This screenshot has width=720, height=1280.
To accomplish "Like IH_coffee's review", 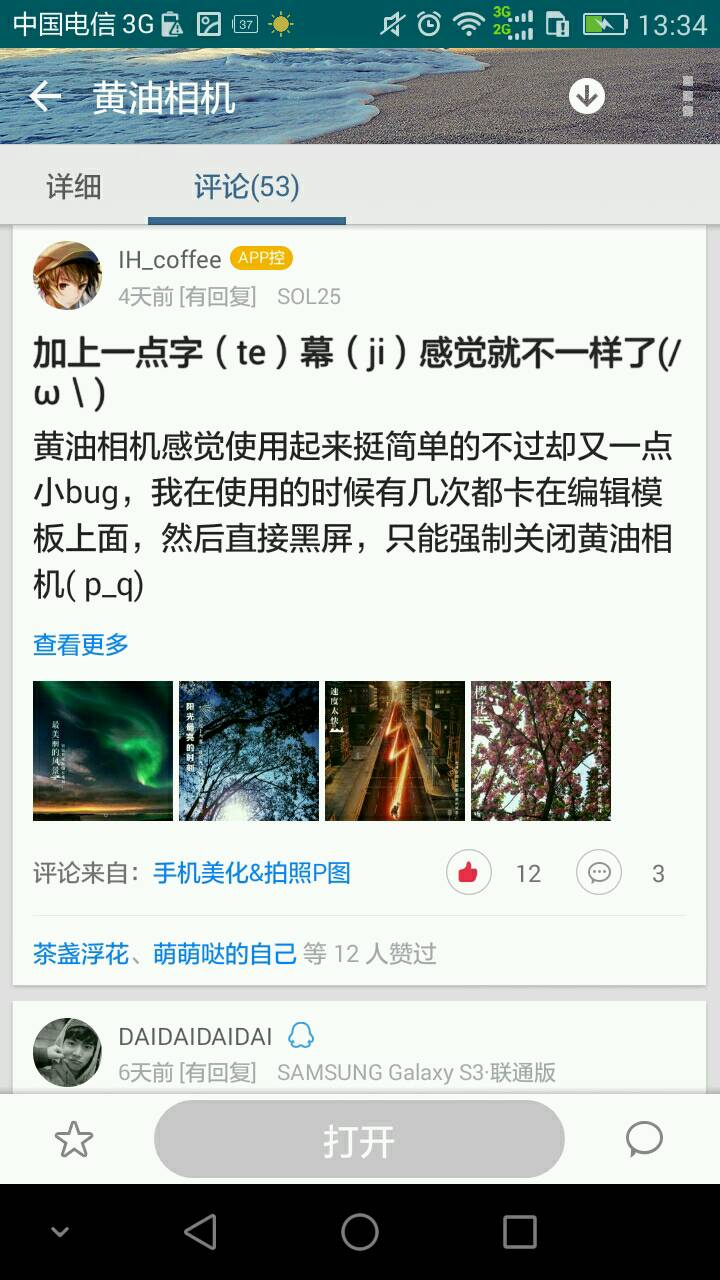I will pos(468,873).
